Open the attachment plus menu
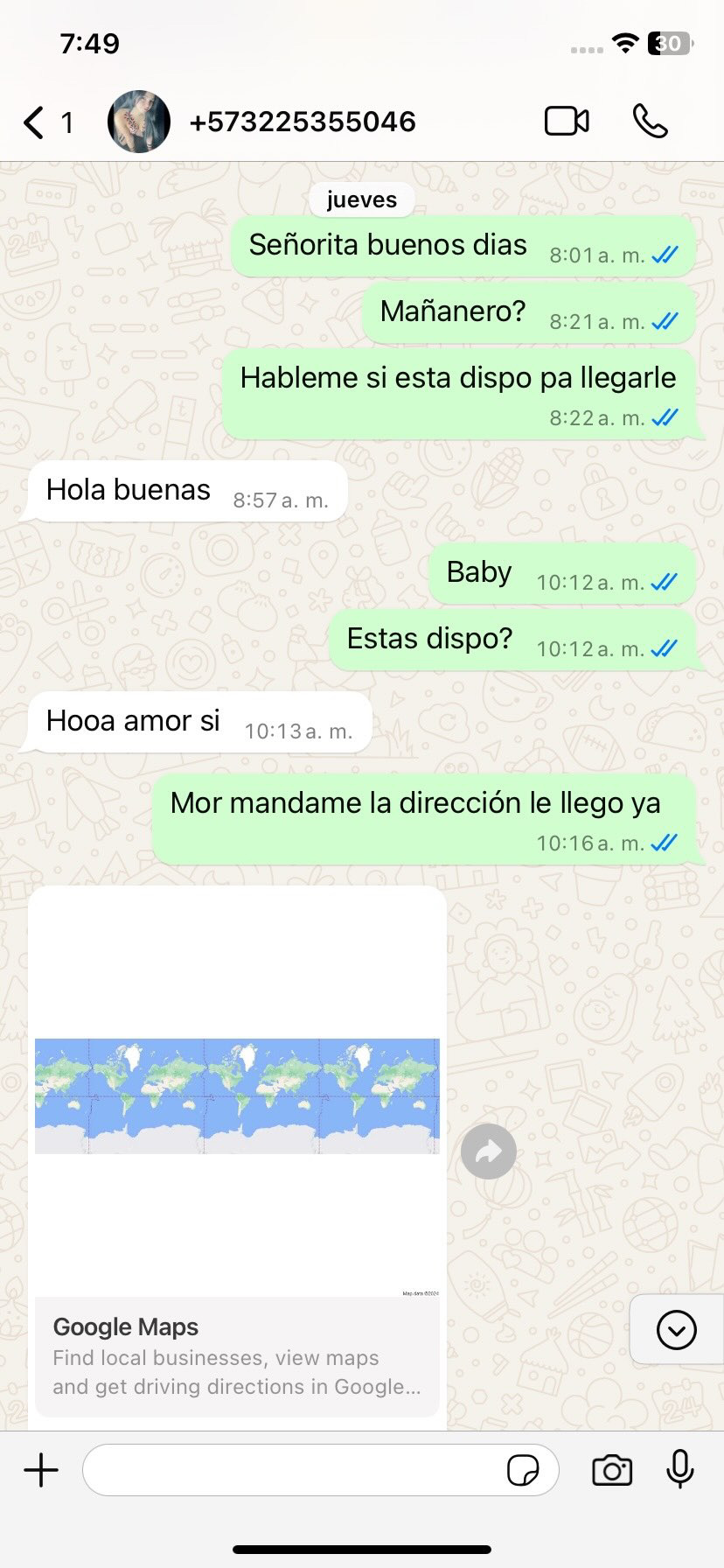 click(41, 1470)
